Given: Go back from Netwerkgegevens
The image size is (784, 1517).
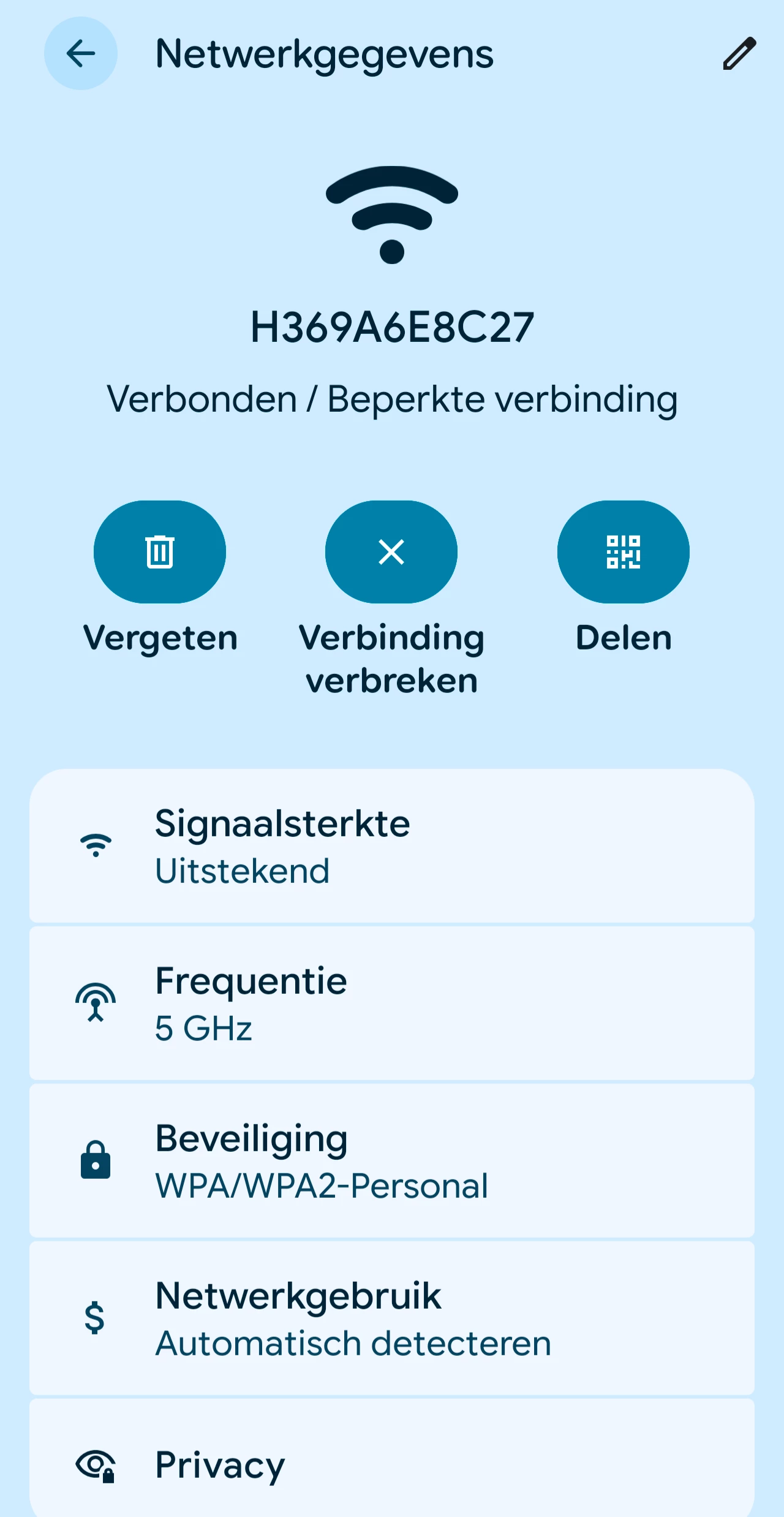Looking at the screenshot, I should [x=80, y=54].
